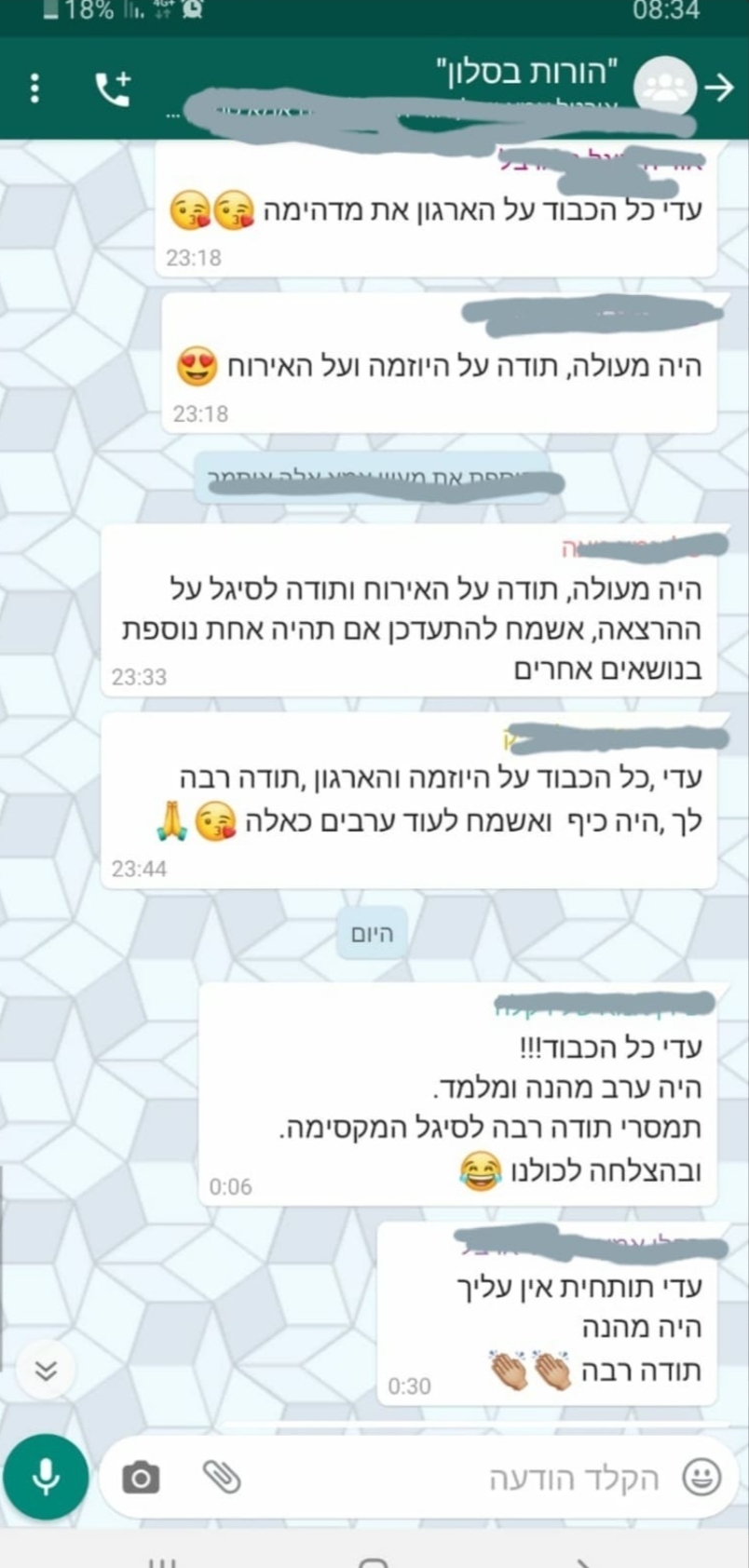Attach a file with the paperclip
749x1568 pixels.
coord(222,1477)
